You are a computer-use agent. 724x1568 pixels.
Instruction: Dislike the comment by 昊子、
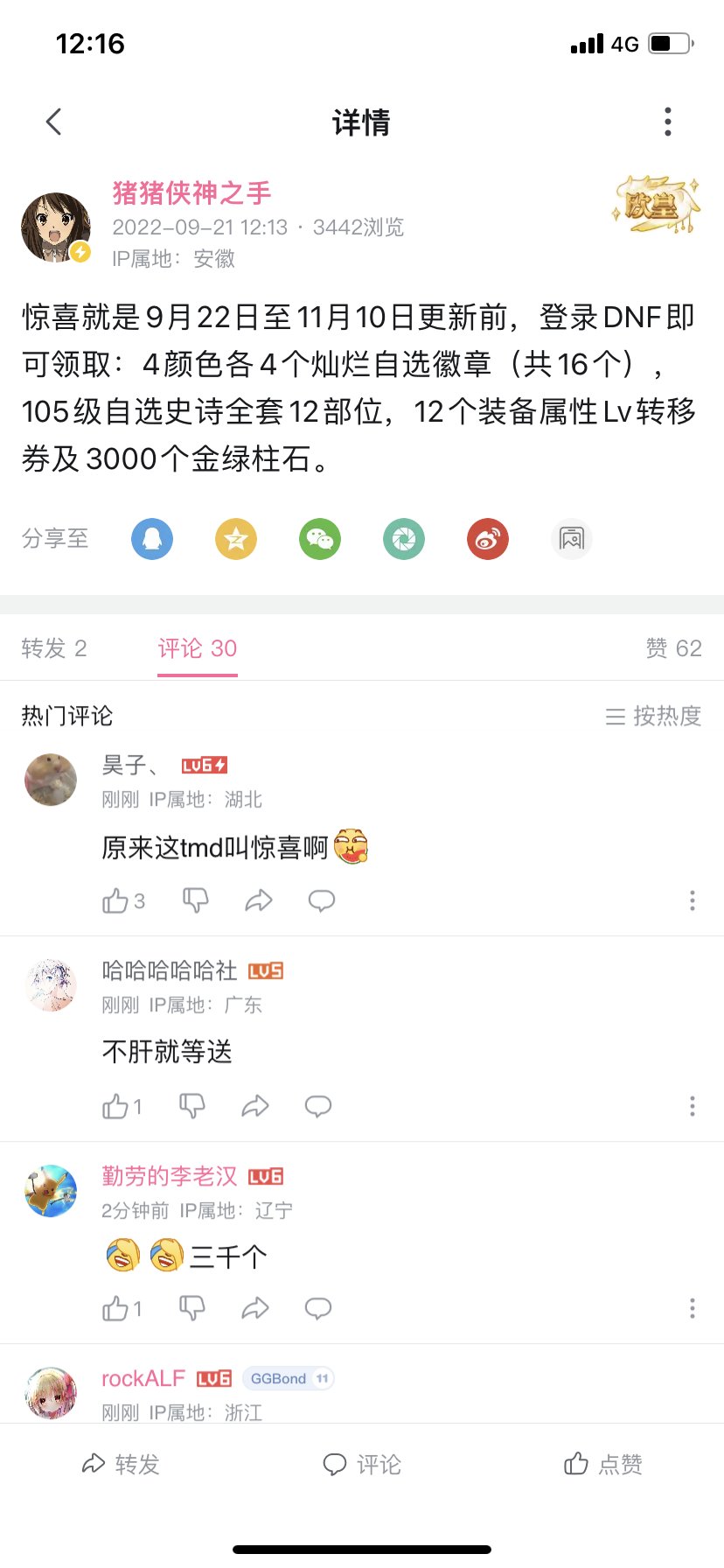tap(194, 900)
